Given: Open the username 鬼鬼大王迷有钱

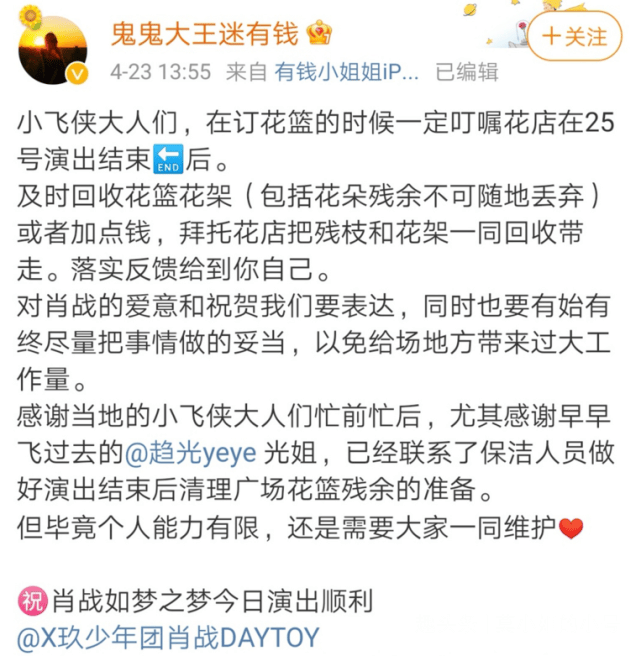Looking at the screenshot, I should pos(204,34).
